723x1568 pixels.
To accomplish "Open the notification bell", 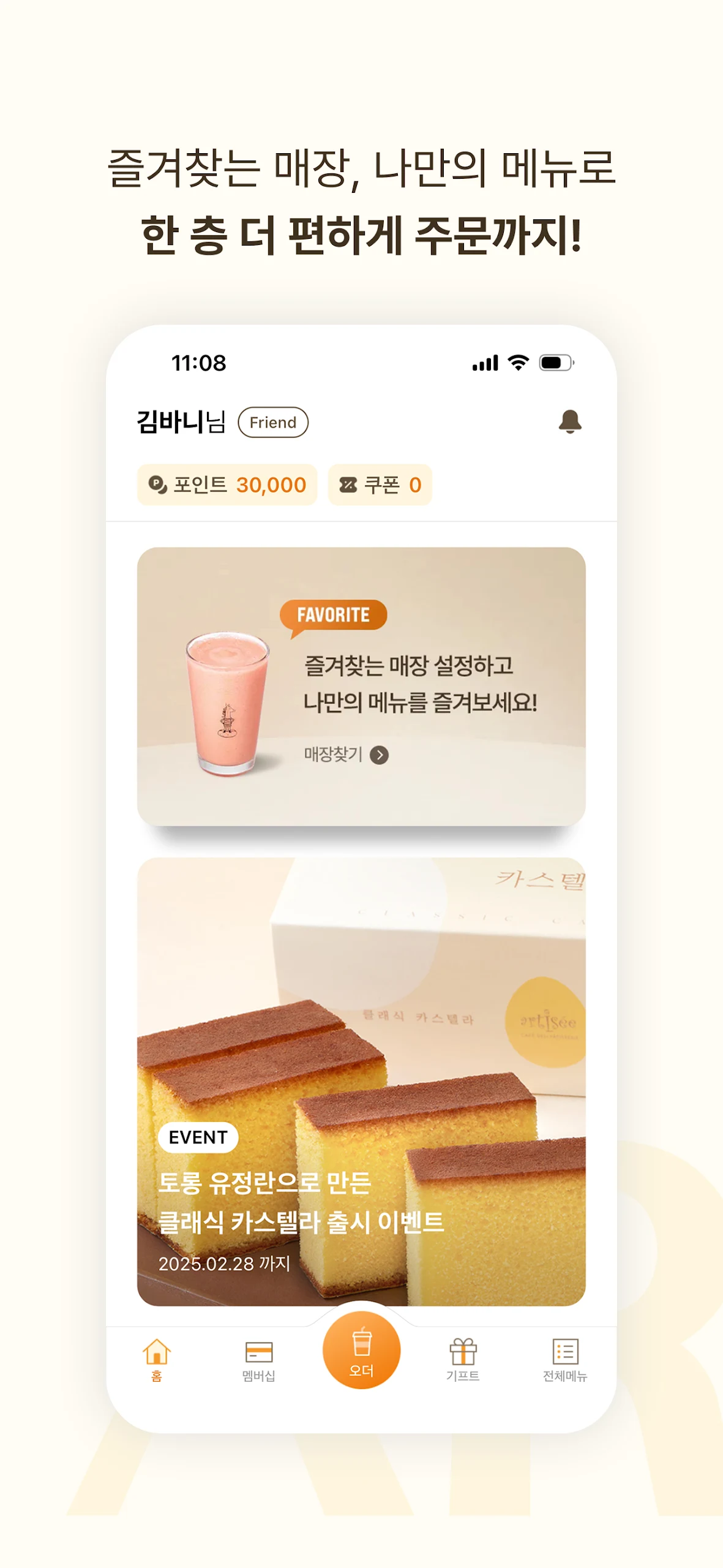I will [x=570, y=422].
